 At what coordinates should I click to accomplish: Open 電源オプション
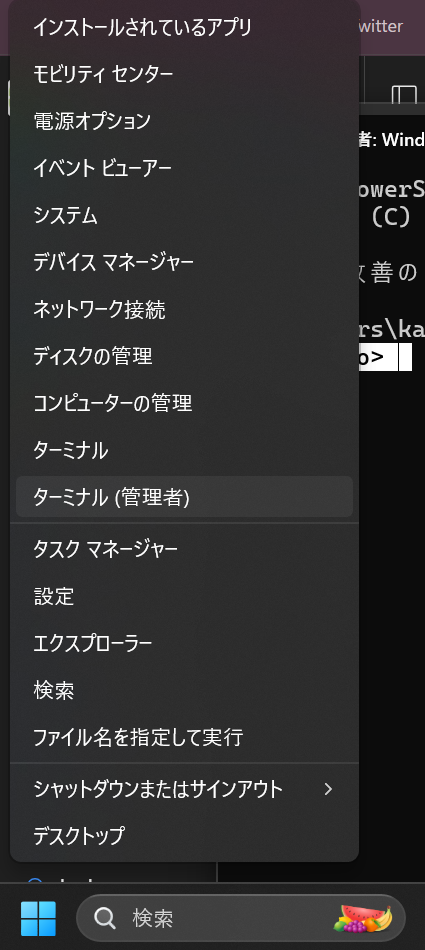pyautogui.click(x=184, y=121)
